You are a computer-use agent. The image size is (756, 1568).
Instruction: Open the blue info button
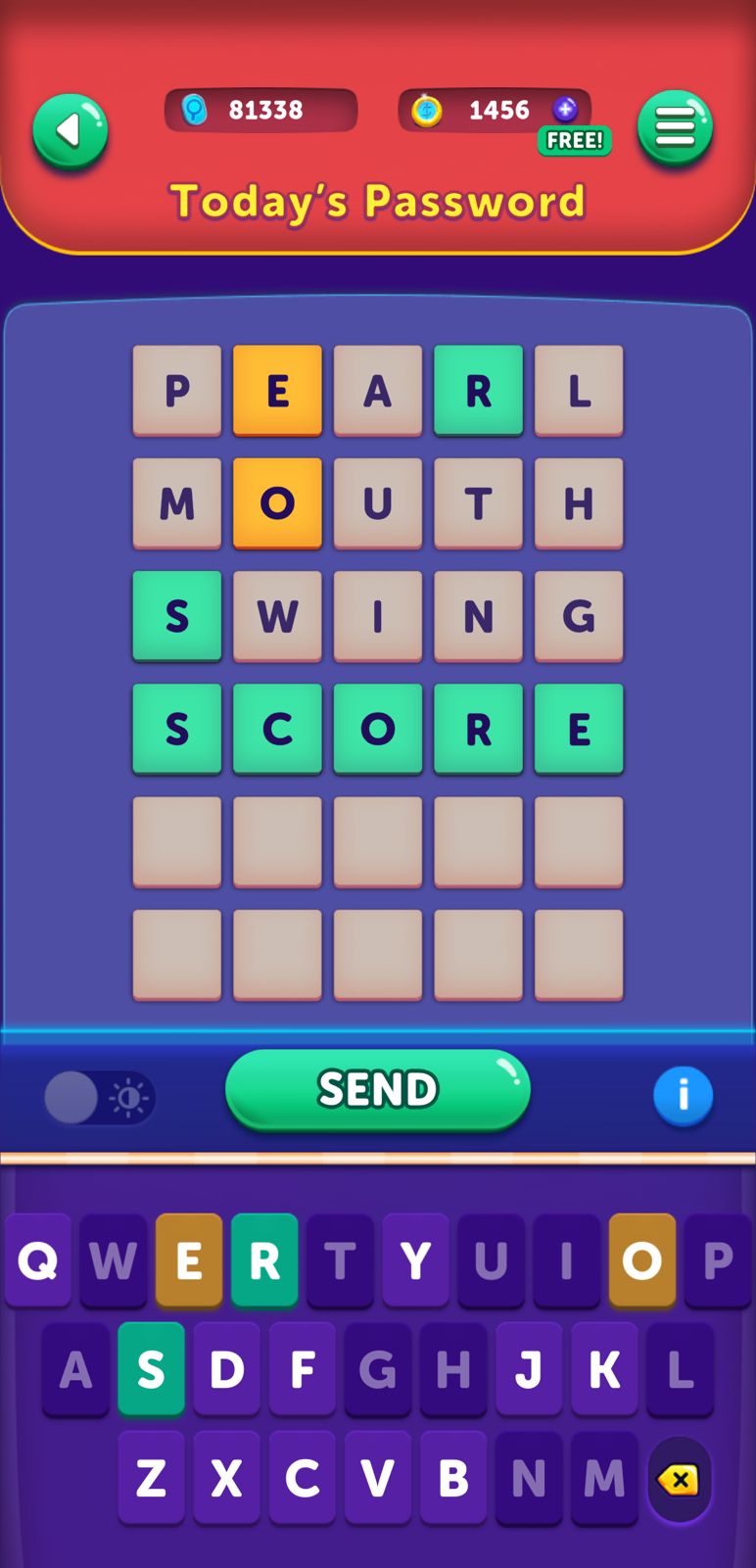tap(683, 1095)
